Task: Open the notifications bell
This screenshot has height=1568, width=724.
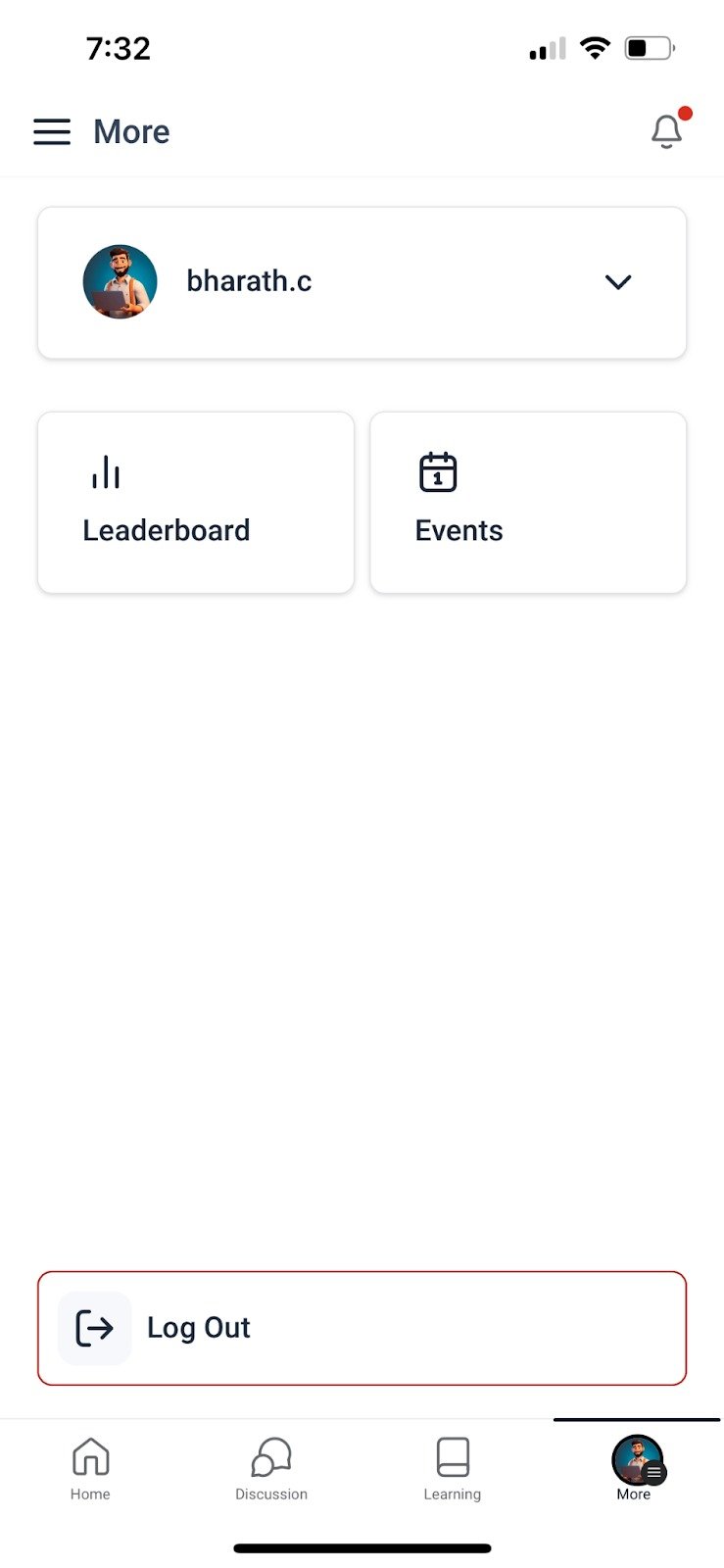Action: (x=667, y=131)
